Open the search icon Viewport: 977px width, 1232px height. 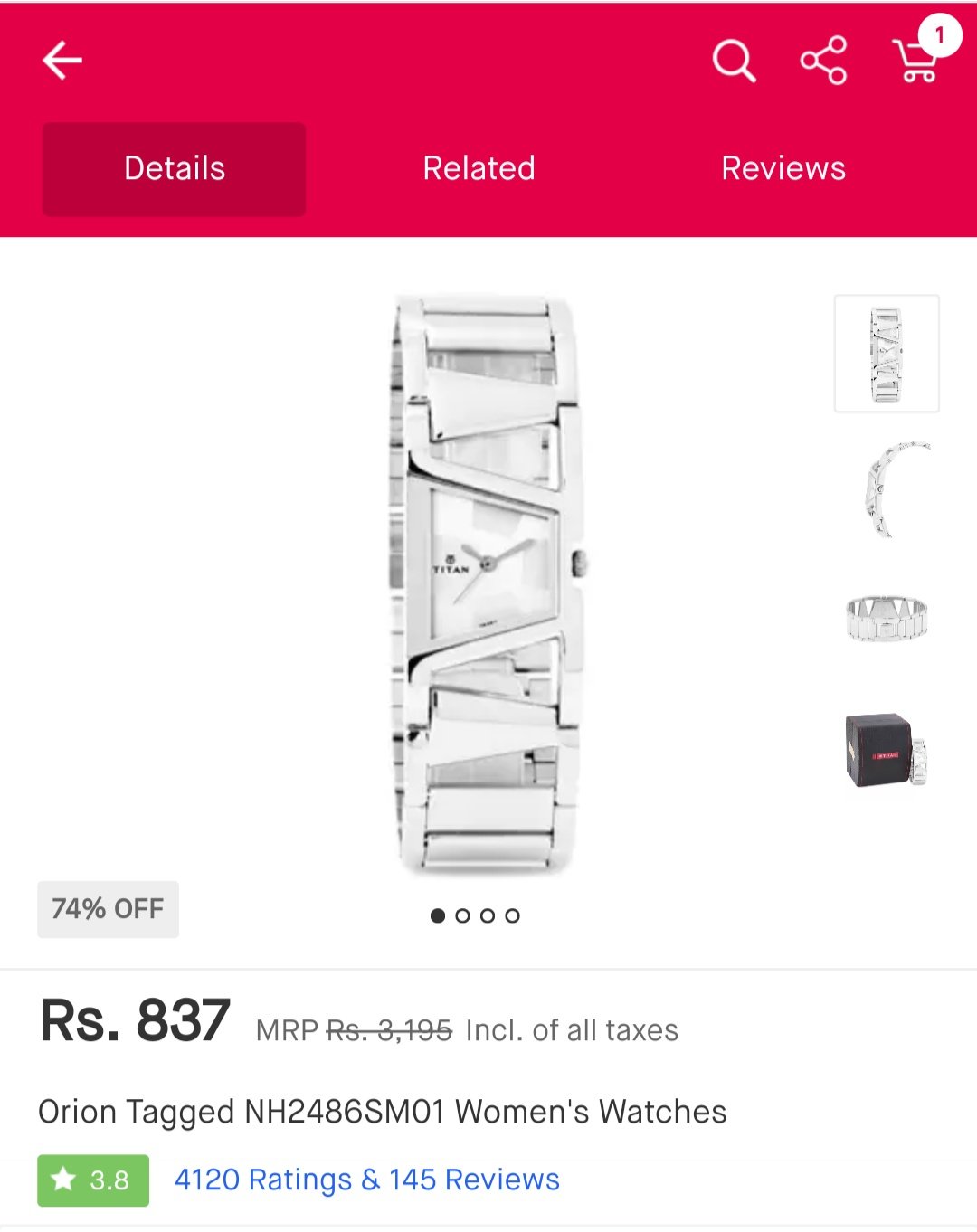[733, 61]
